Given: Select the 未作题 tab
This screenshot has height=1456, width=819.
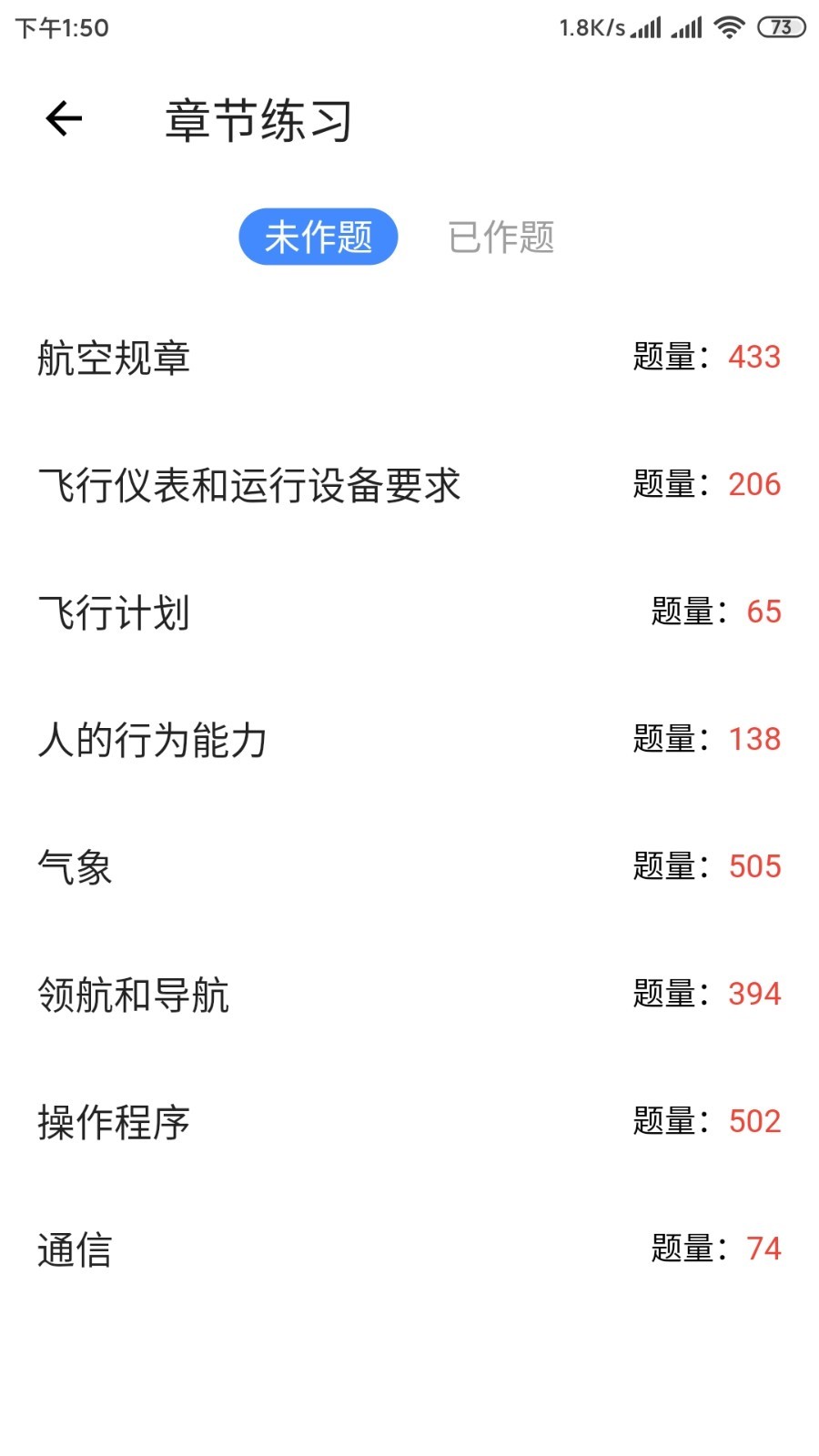Looking at the screenshot, I should pos(318,237).
